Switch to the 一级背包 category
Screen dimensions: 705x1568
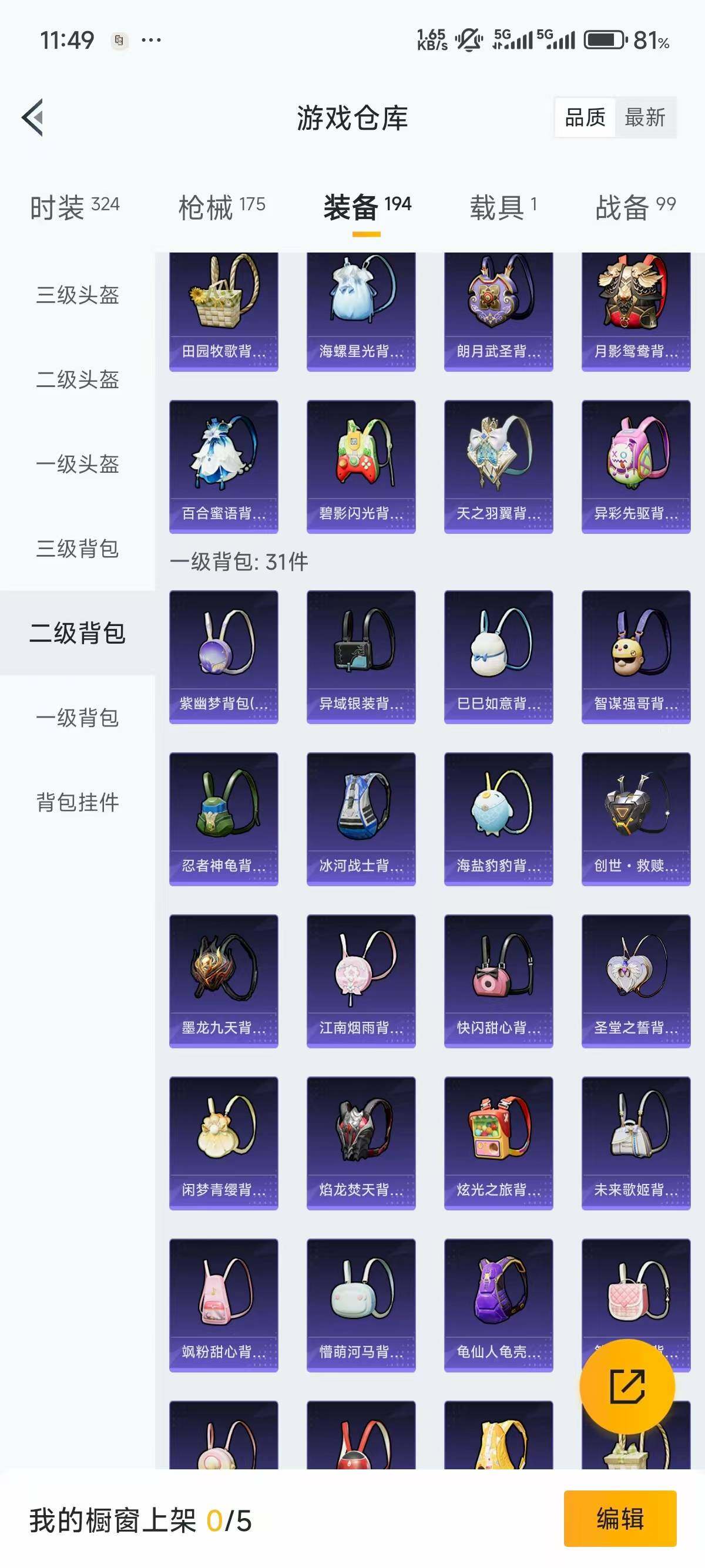click(x=79, y=719)
